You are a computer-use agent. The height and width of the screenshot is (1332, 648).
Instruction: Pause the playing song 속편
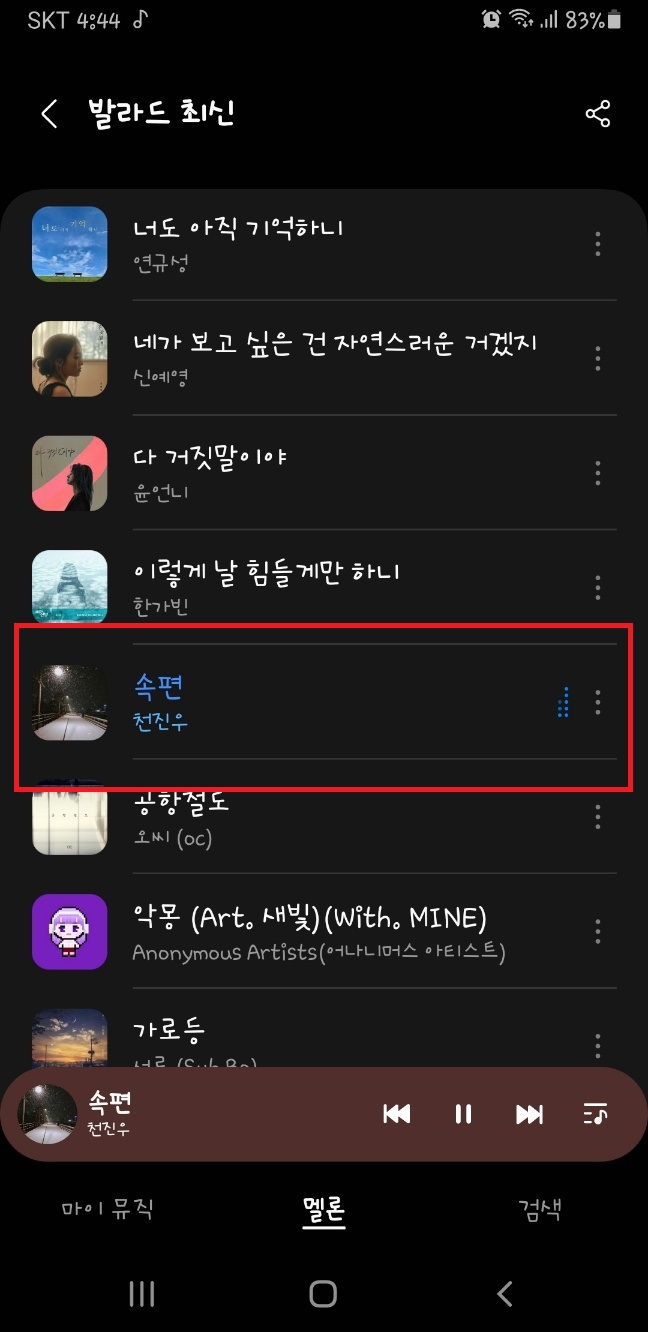coord(463,1114)
